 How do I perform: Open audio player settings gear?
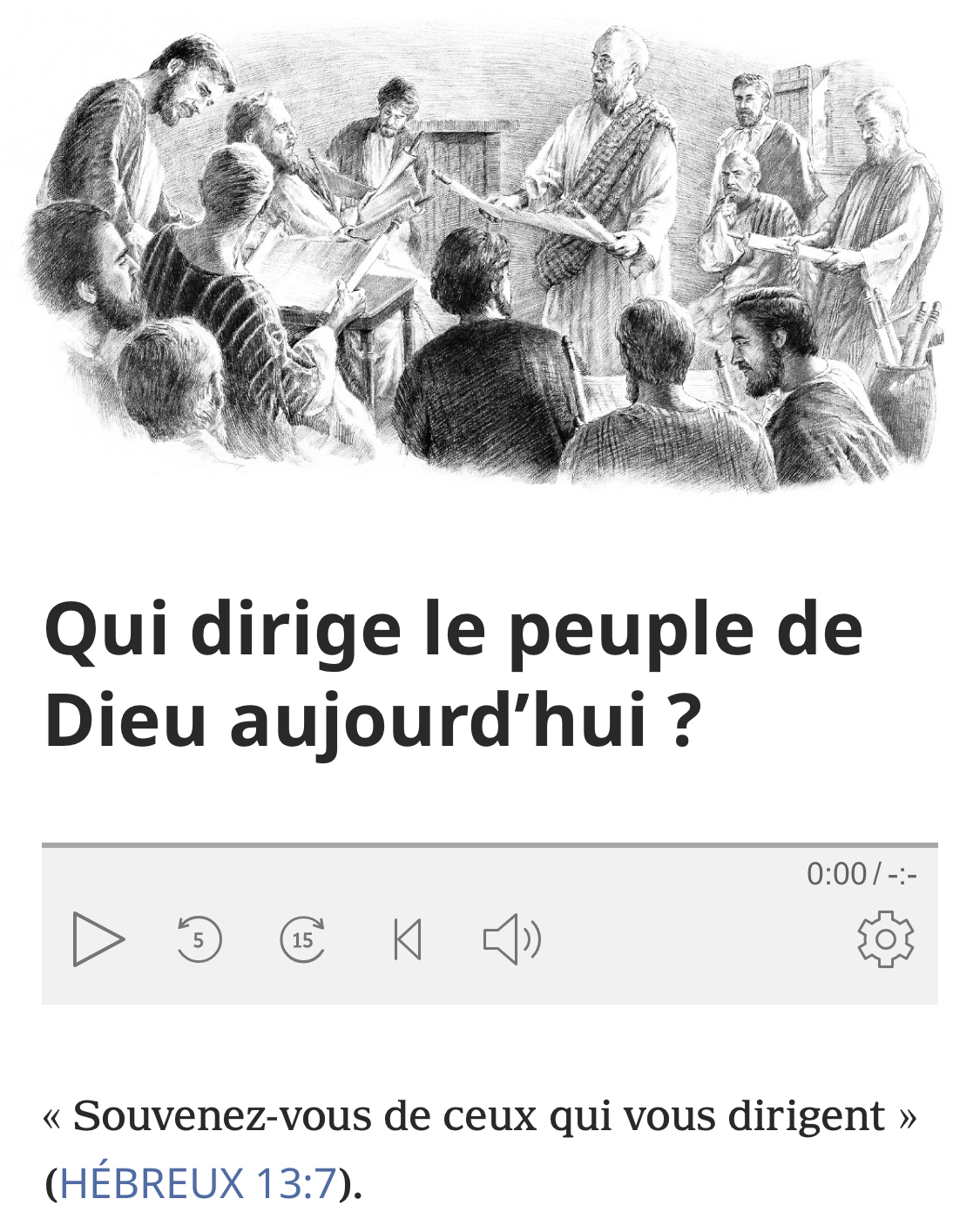point(885,939)
